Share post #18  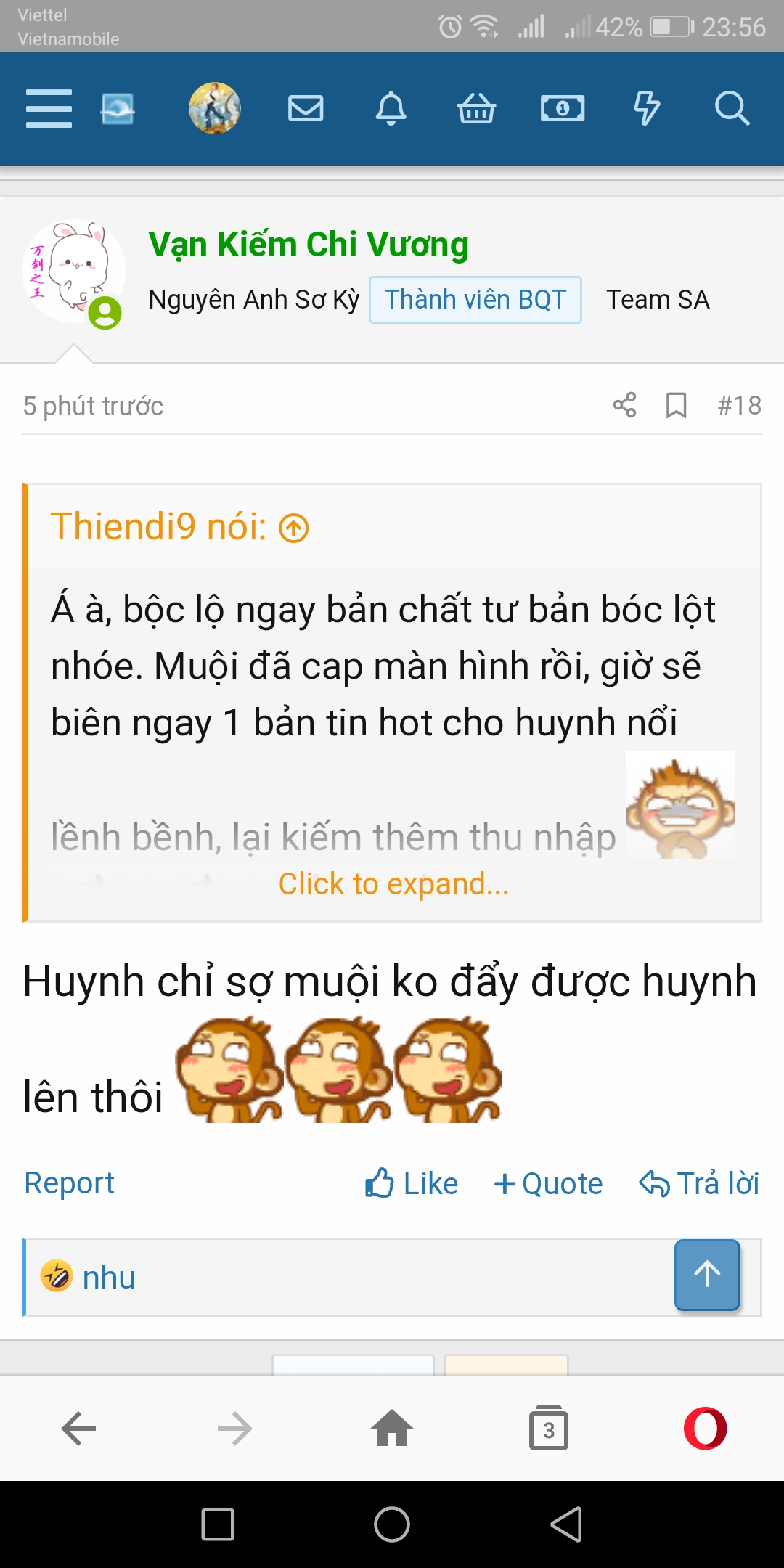point(624,405)
